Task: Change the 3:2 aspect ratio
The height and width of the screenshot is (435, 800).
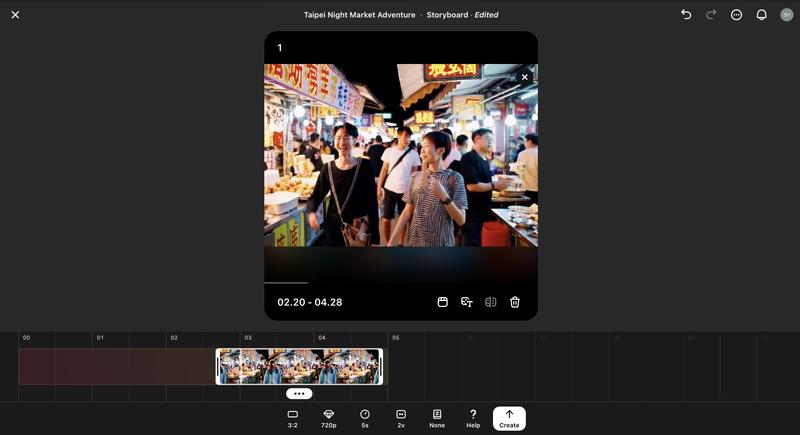Action: point(293,418)
